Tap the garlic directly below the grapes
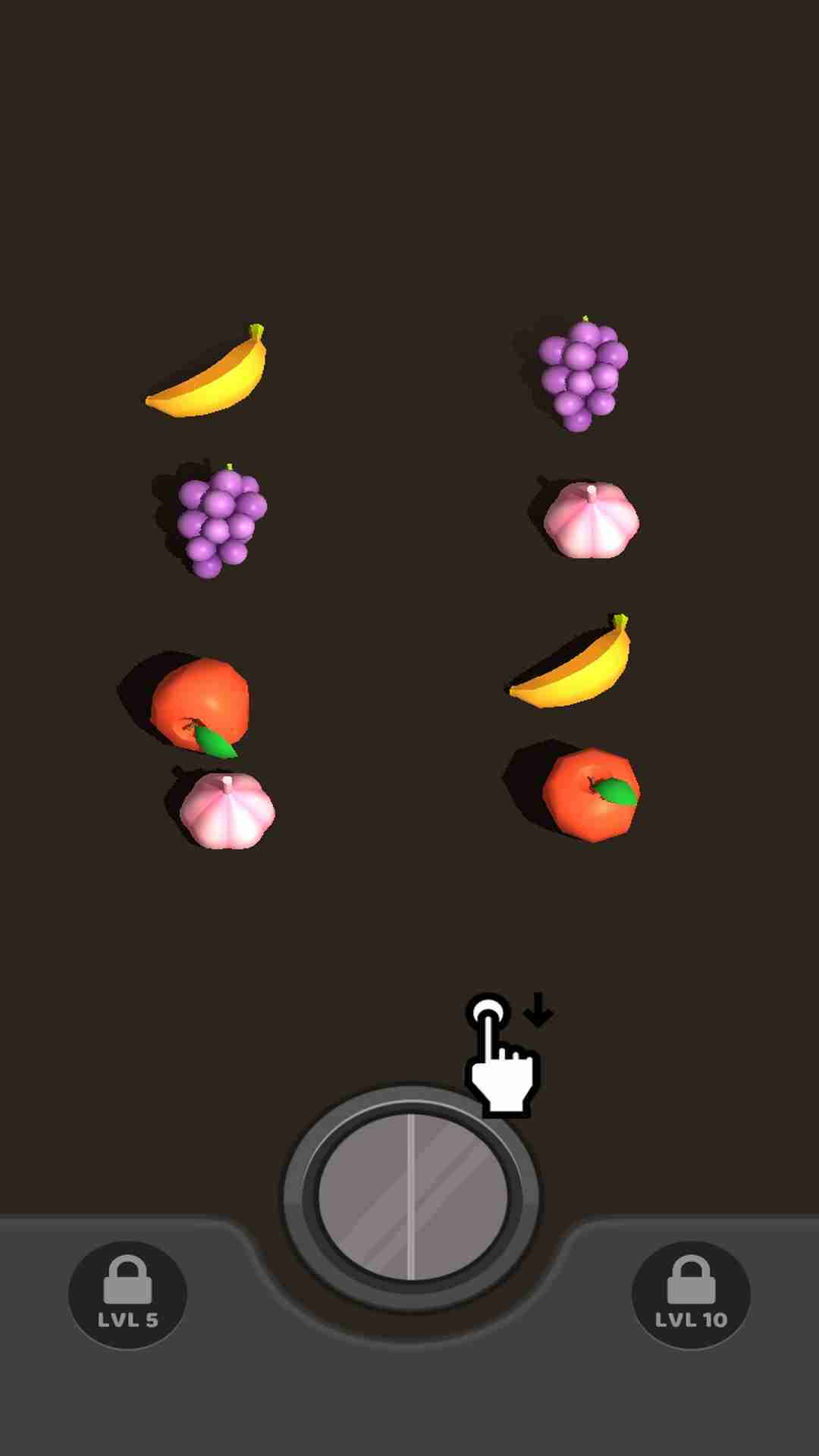 (x=591, y=521)
